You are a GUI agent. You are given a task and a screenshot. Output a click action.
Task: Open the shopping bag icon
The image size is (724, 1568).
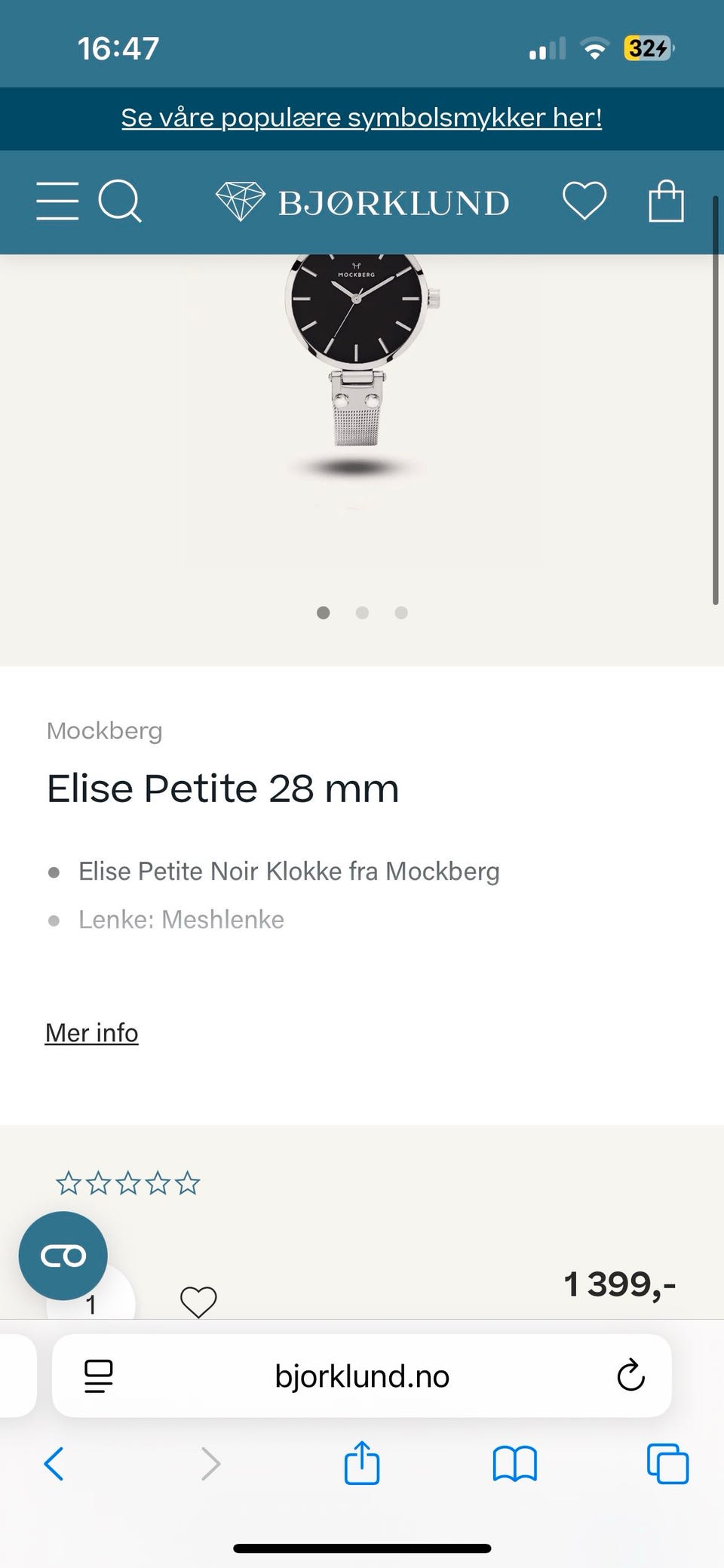(667, 200)
